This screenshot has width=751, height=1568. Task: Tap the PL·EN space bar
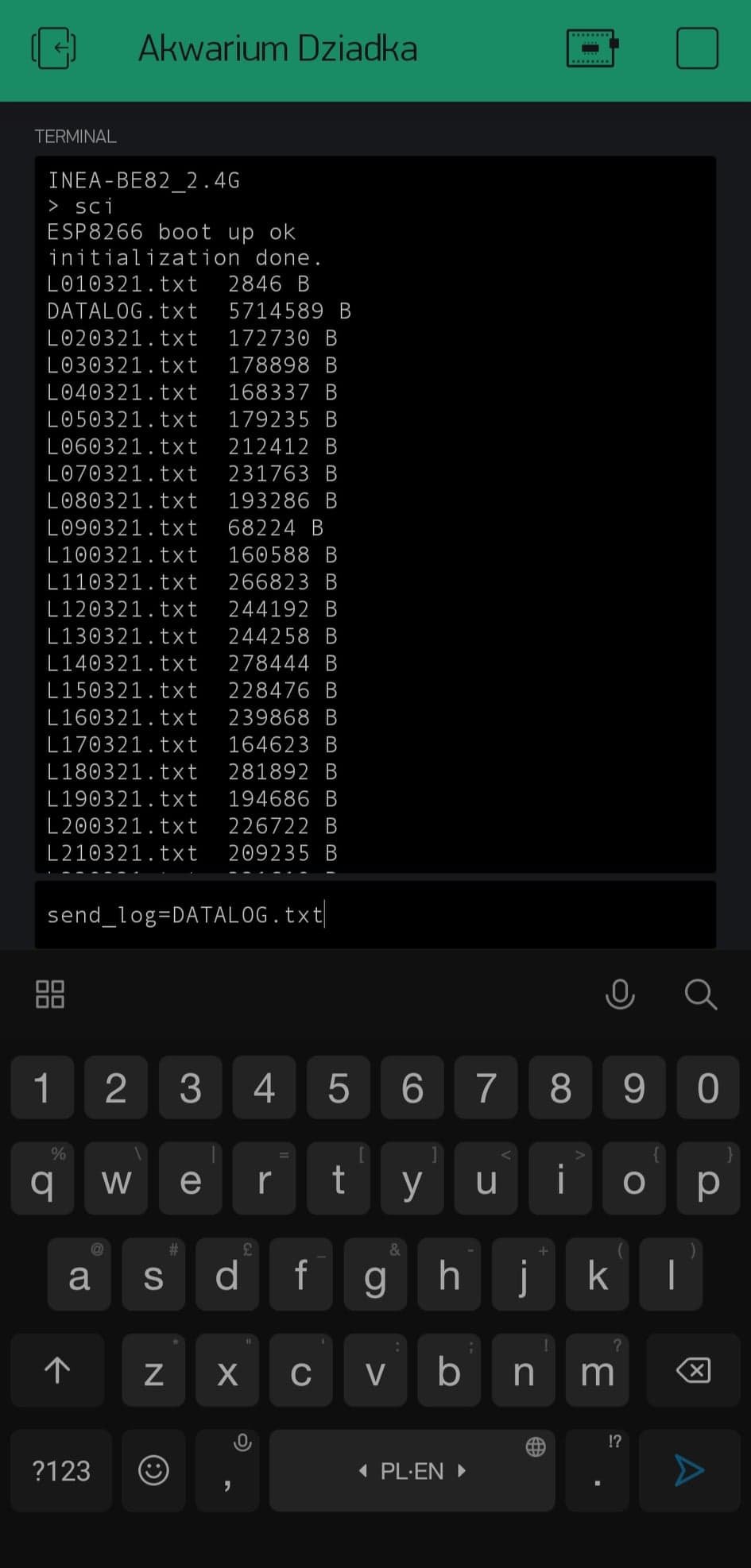pyautogui.click(x=412, y=1470)
